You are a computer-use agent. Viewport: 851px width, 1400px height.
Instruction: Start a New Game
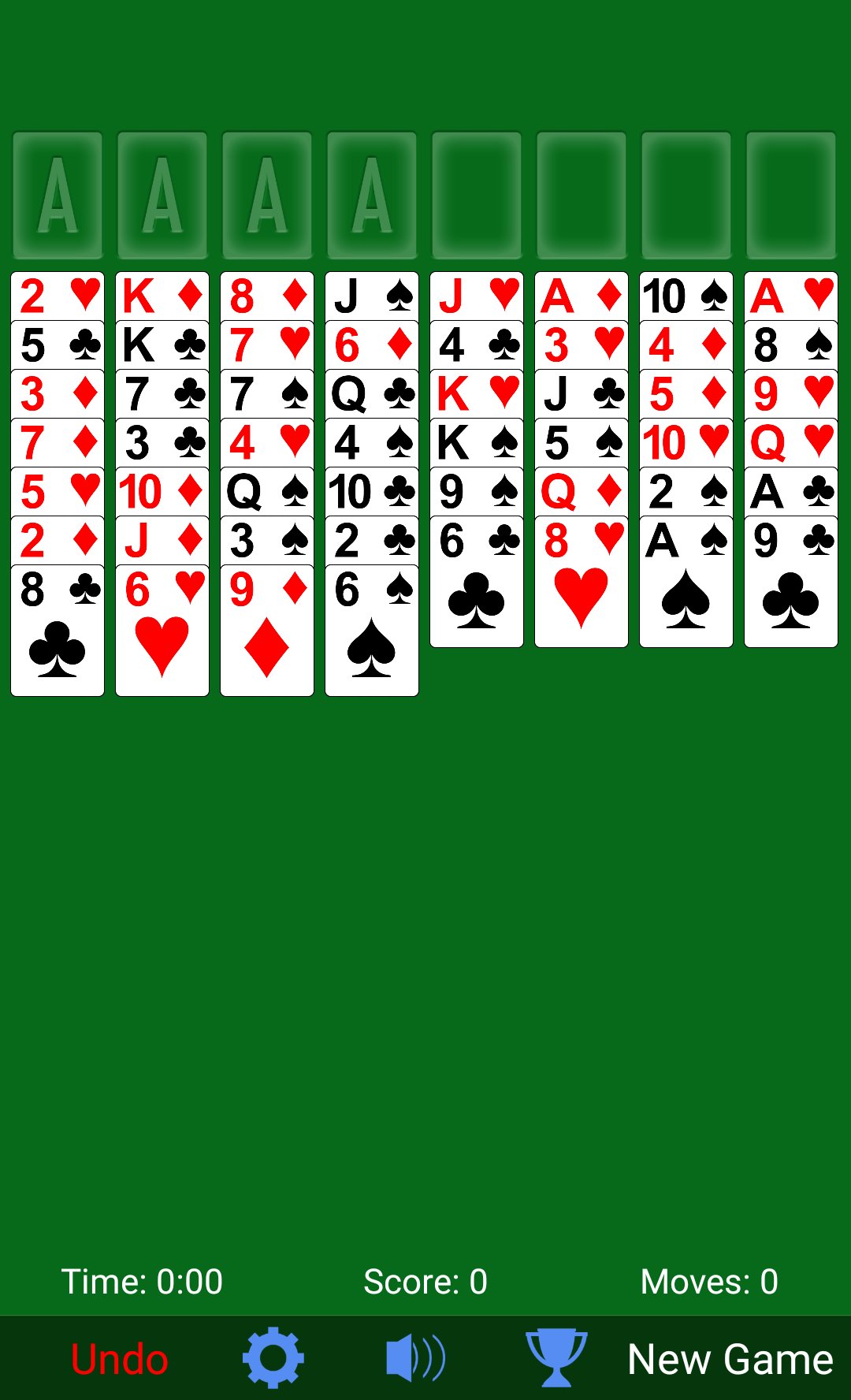point(730,1359)
